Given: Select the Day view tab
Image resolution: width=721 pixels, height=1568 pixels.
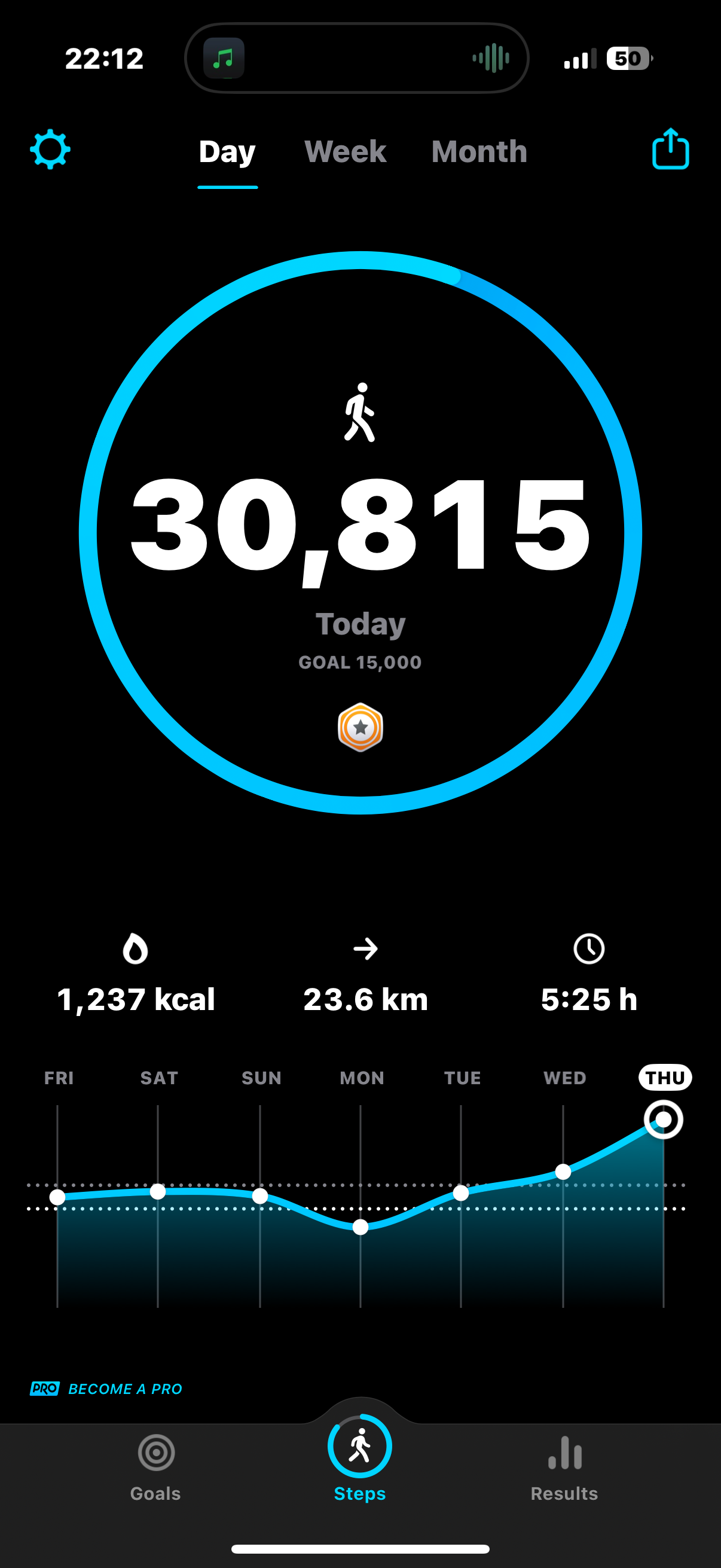Looking at the screenshot, I should click(x=227, y=151).
